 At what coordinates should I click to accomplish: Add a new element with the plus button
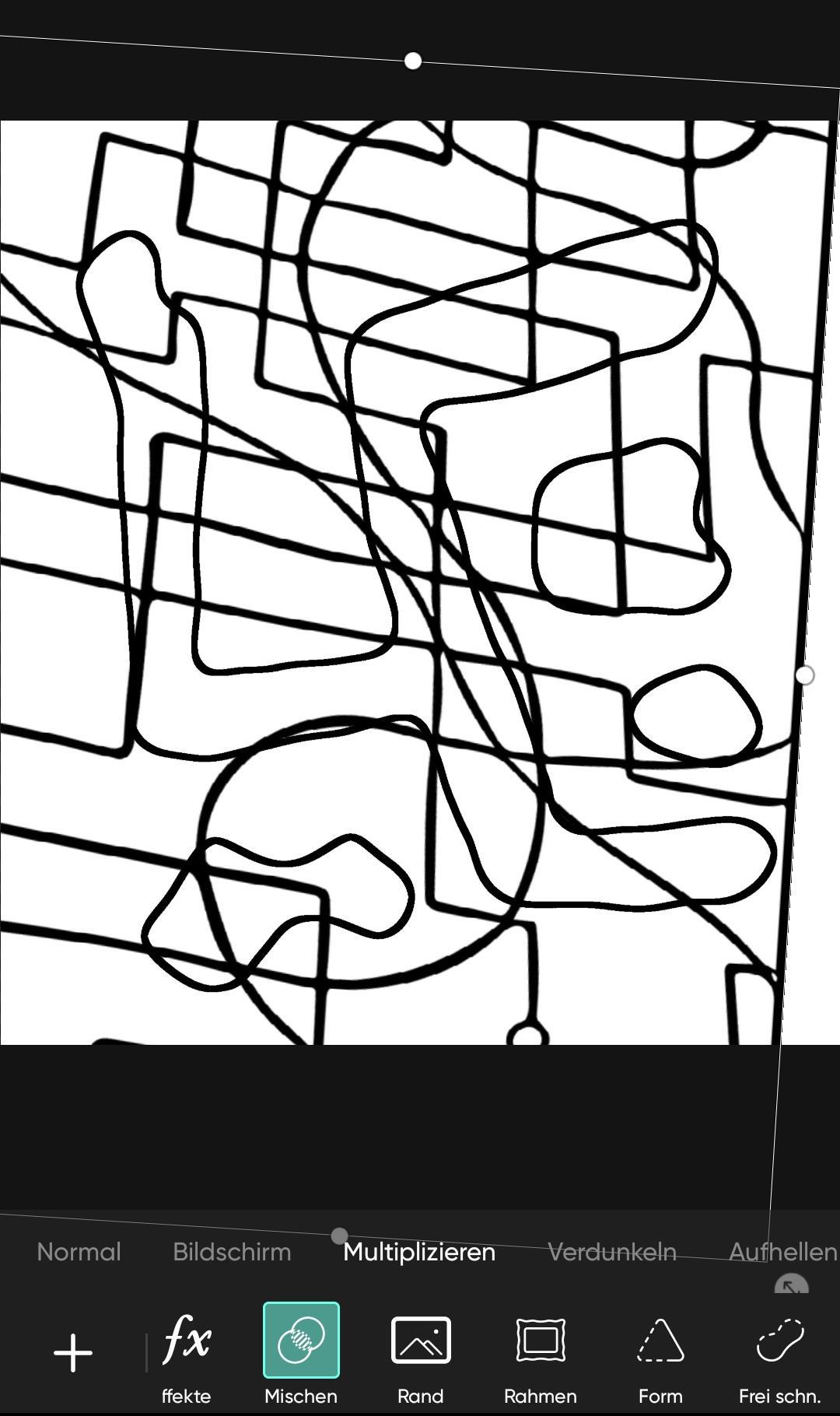click(x=73, y=1352)
